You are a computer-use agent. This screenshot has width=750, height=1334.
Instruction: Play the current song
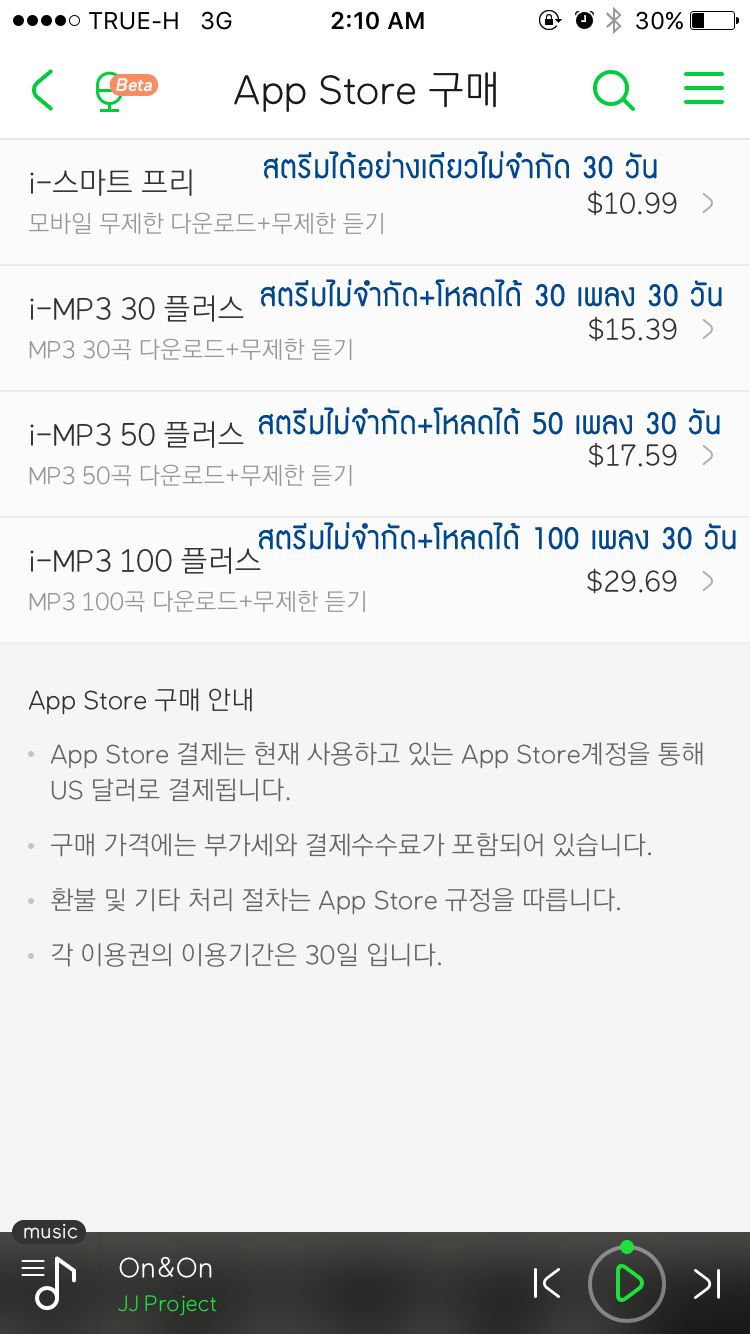[x=627, y=1283]
